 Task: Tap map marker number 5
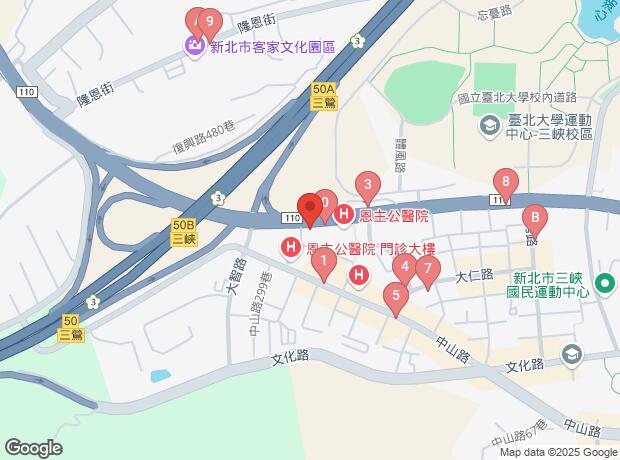[396, 296]
